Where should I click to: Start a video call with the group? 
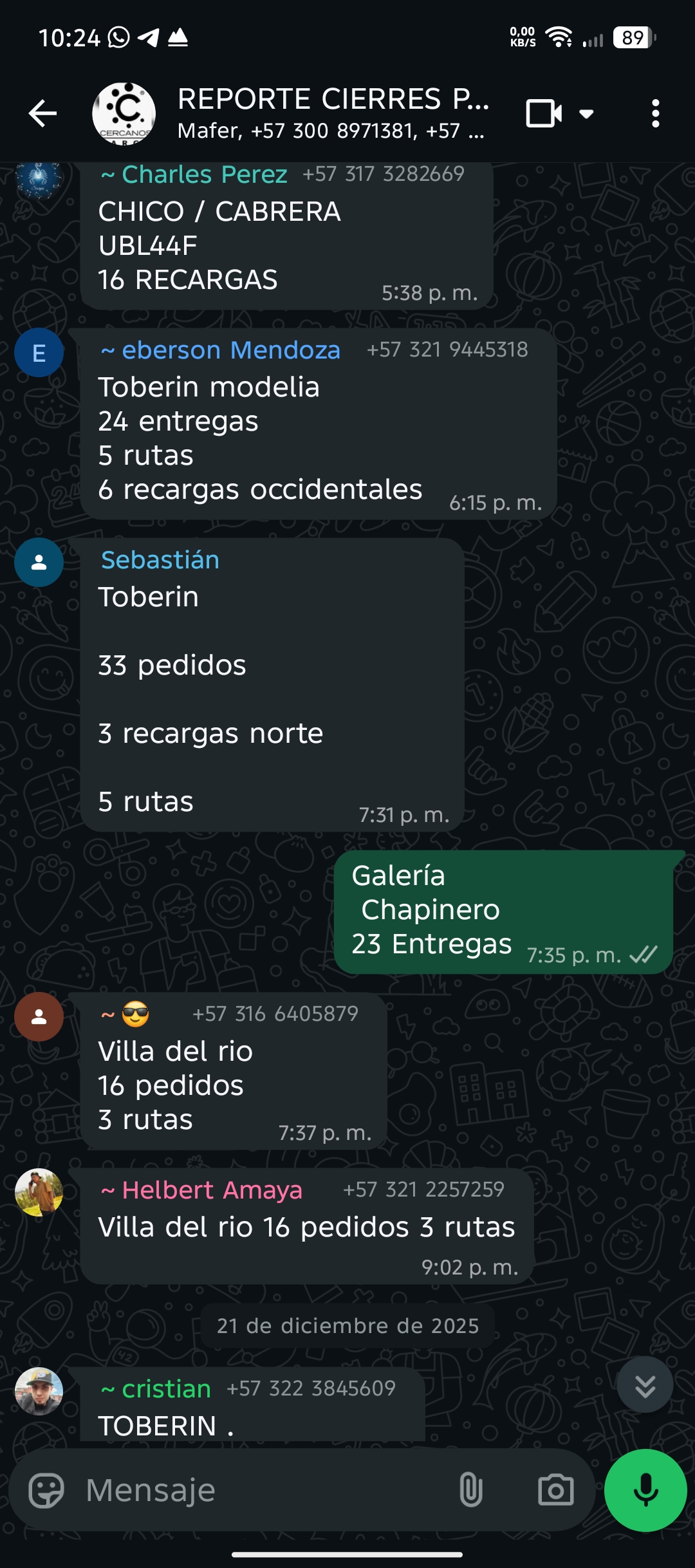tap(544, 114)
